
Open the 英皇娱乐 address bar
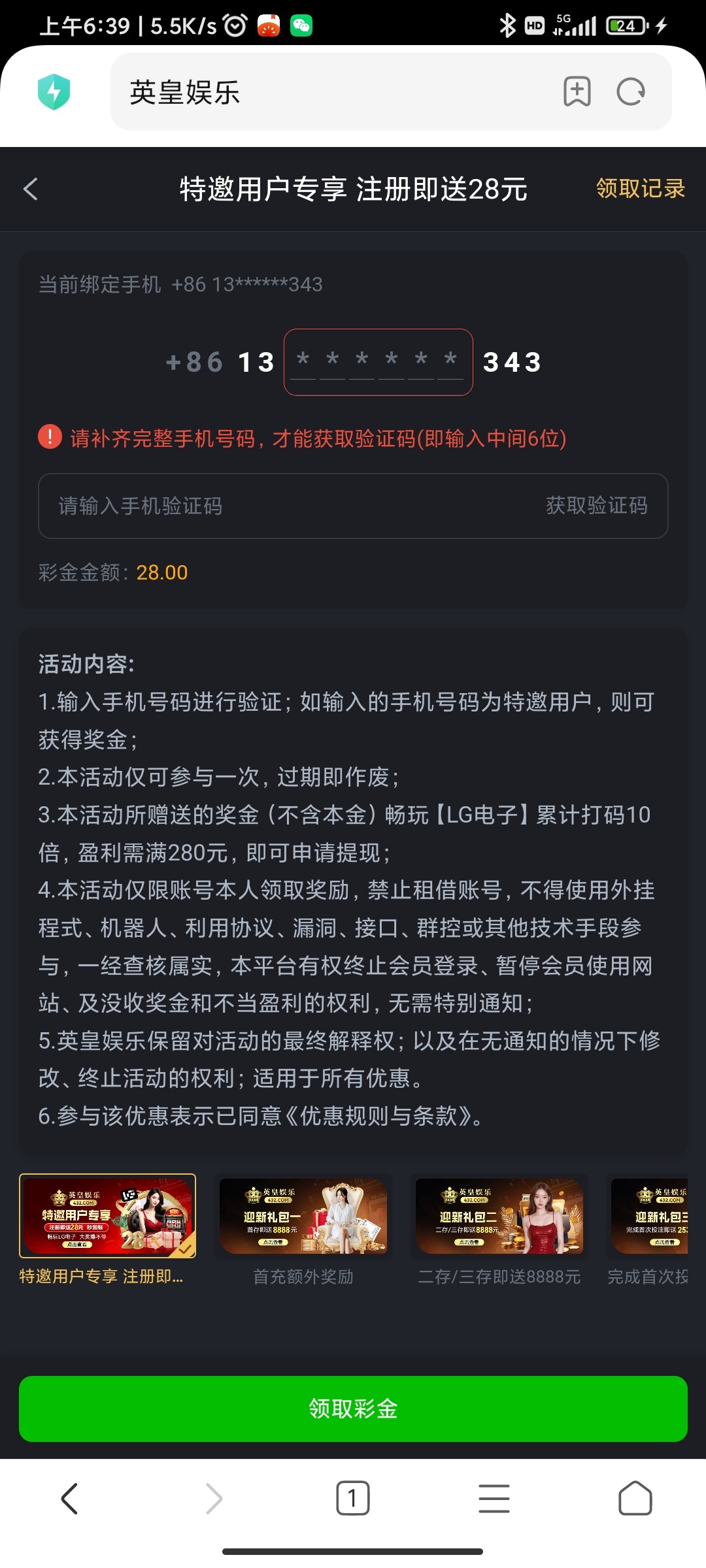tap(327, 92)
